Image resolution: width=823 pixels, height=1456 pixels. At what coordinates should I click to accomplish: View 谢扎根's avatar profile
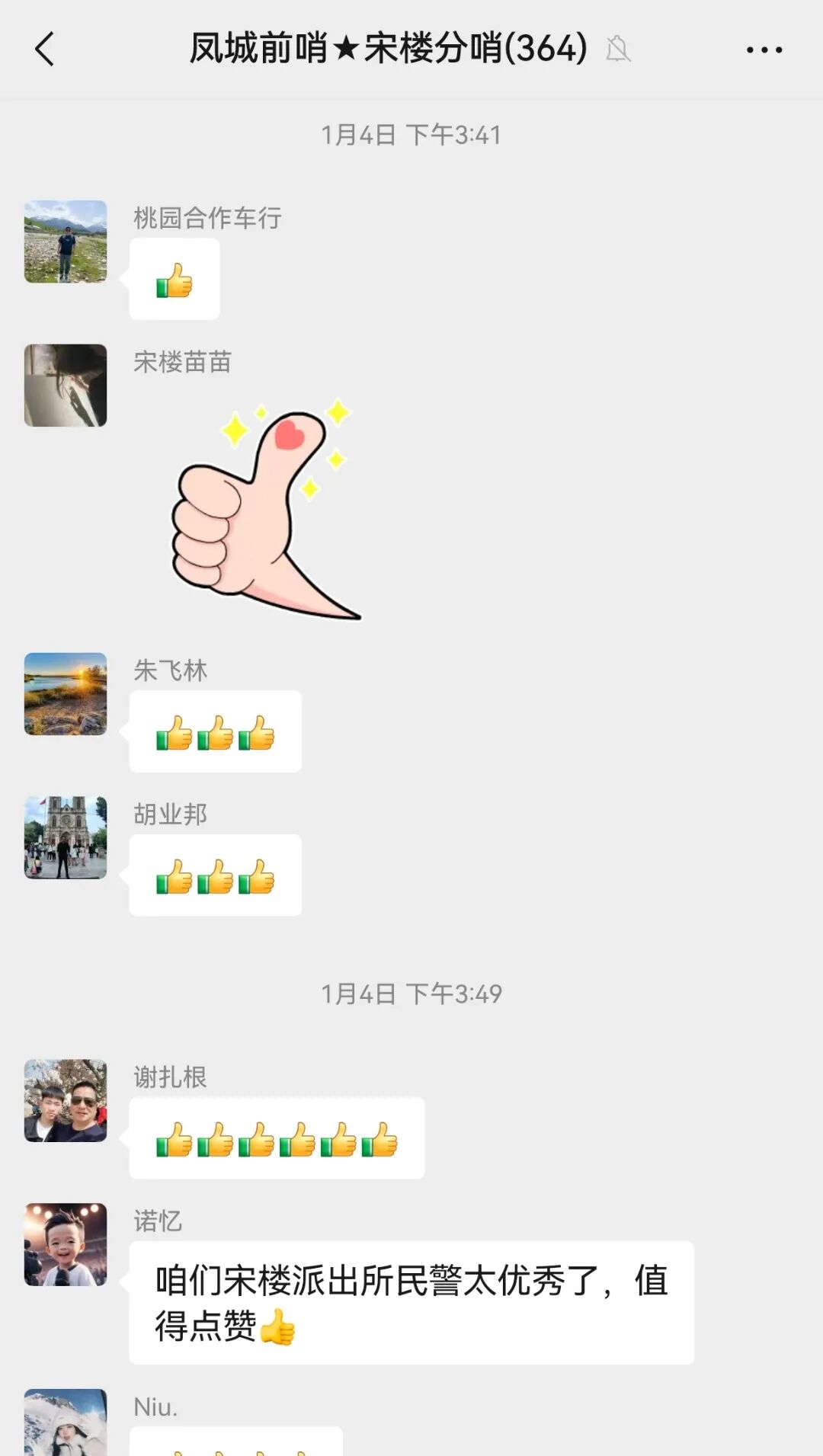(66, 1100)
